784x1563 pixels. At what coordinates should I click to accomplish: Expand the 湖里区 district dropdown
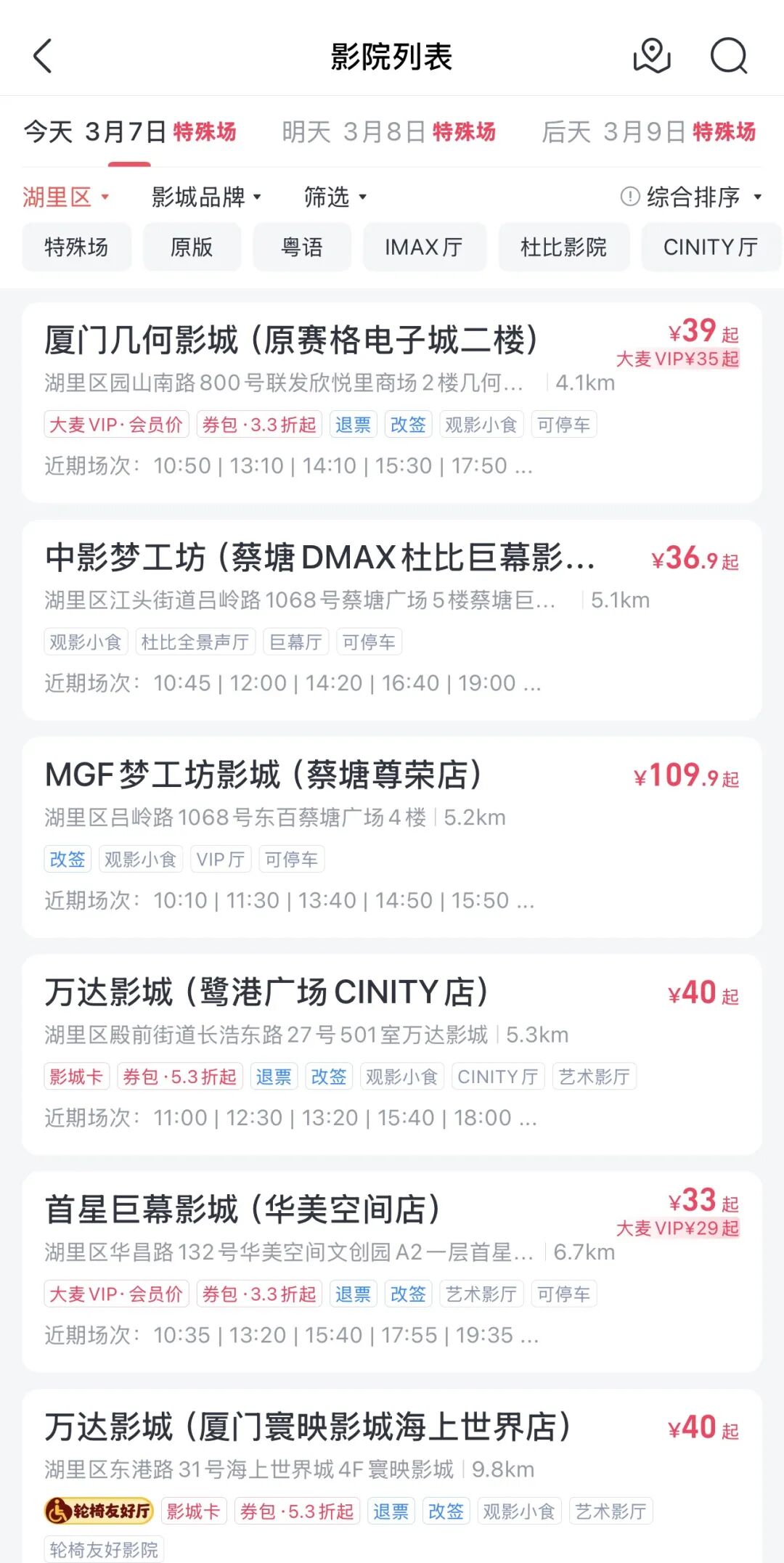click(x=65, y=197)
